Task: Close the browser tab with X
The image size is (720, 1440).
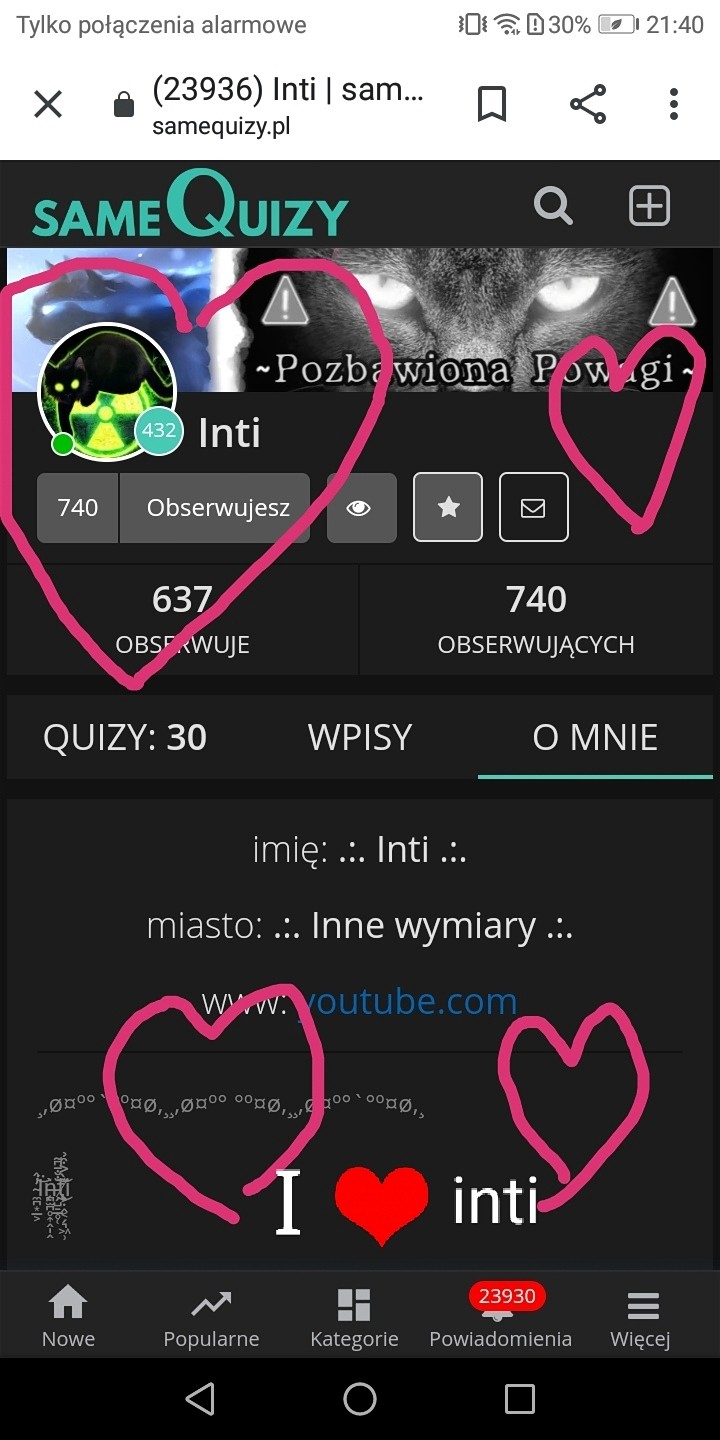Action: [x=48, y=104]
